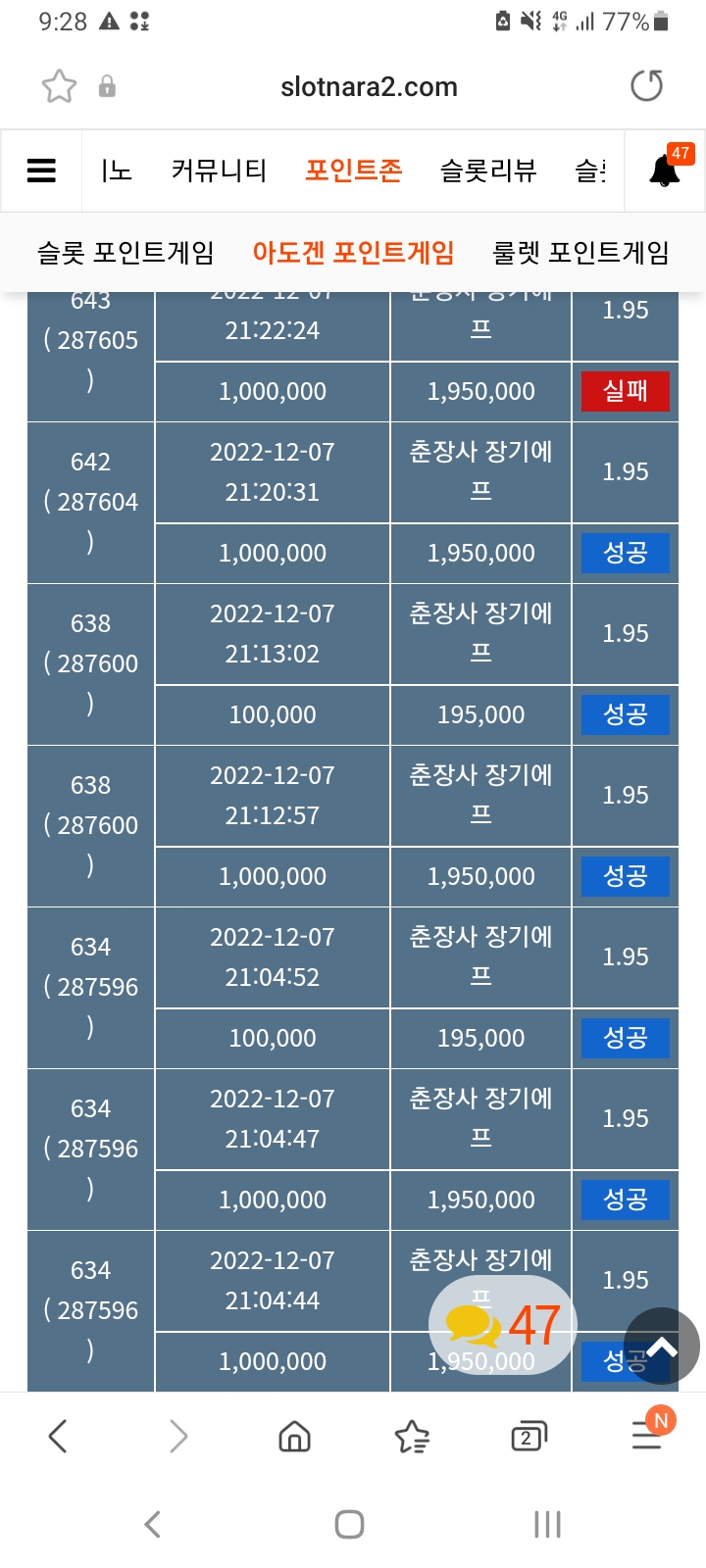The image size is (706, 1568).
Task: Switch to 룰렛 포인트게임
Action: click(580, 253)
